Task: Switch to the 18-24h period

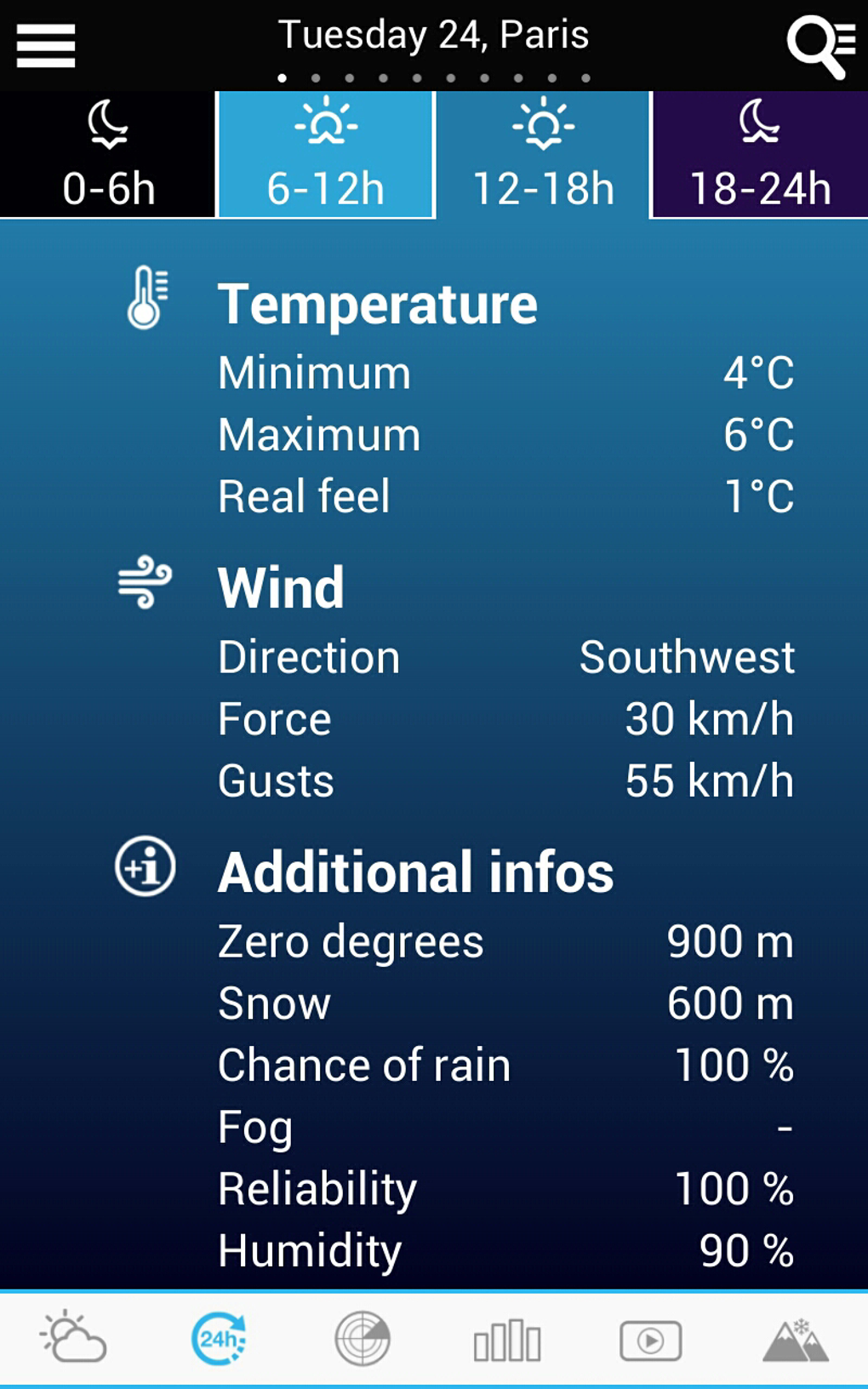Action: 760,155
